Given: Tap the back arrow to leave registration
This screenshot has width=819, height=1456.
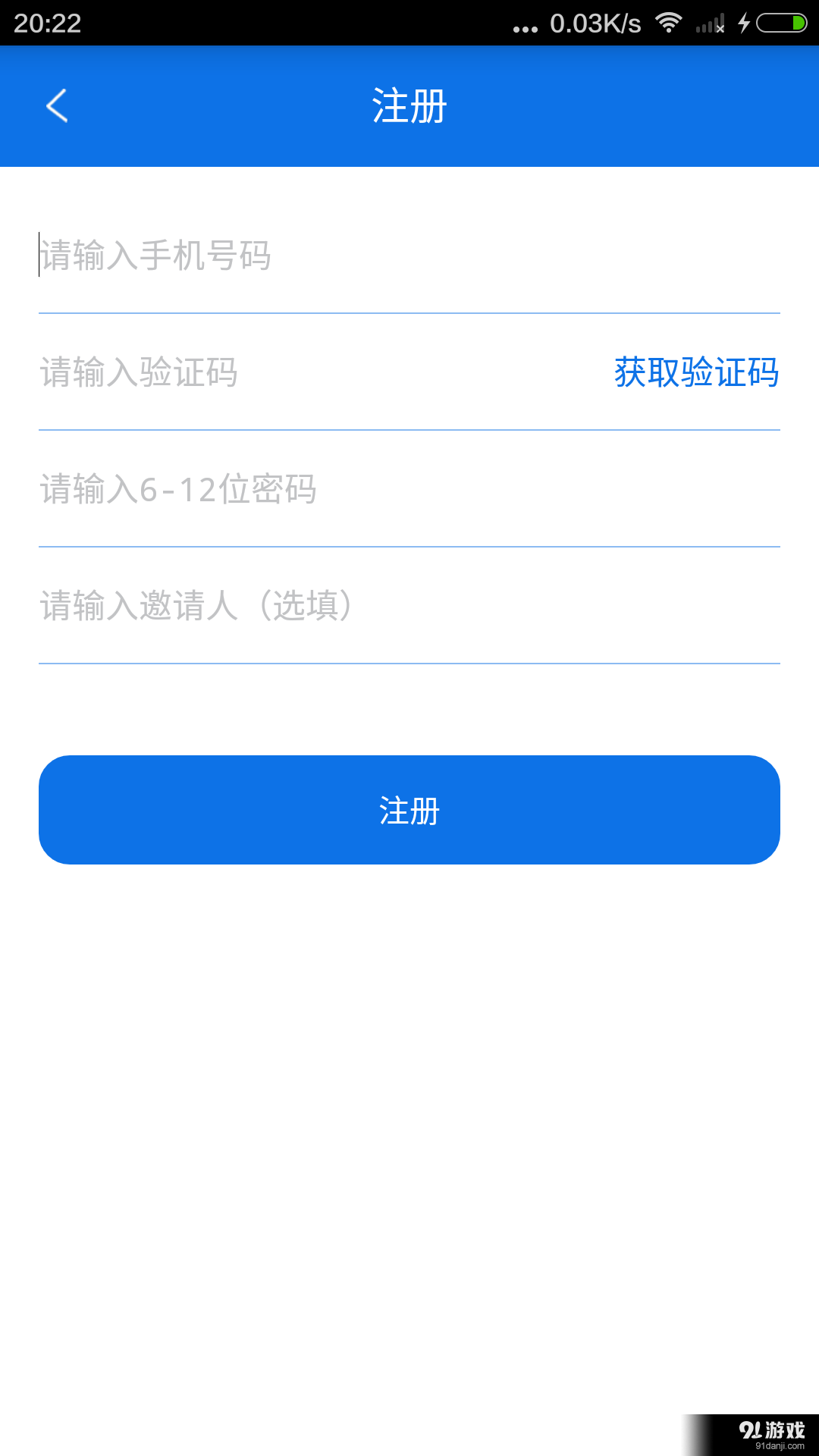Looking at the screenshot, I should [x=57, y=106].
